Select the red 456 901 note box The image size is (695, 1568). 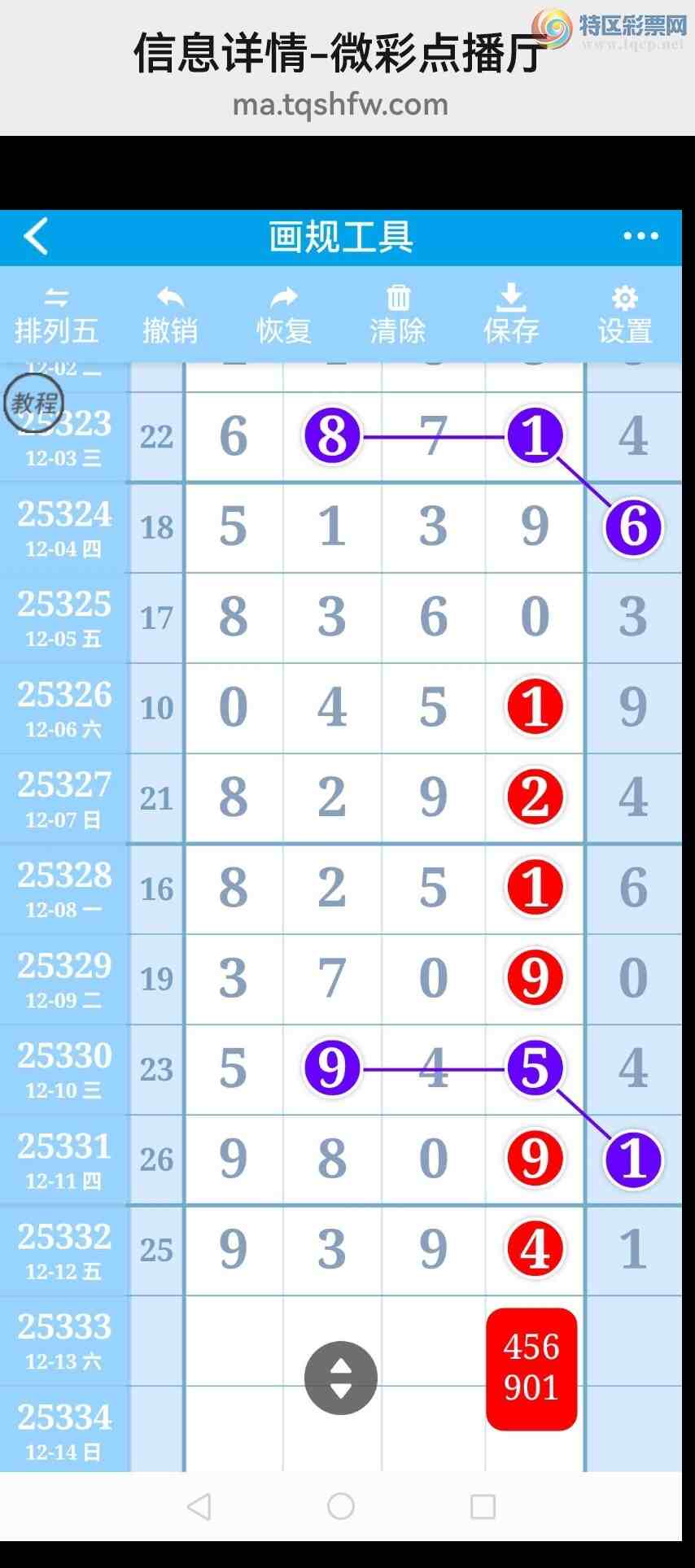click(531, 1369)
